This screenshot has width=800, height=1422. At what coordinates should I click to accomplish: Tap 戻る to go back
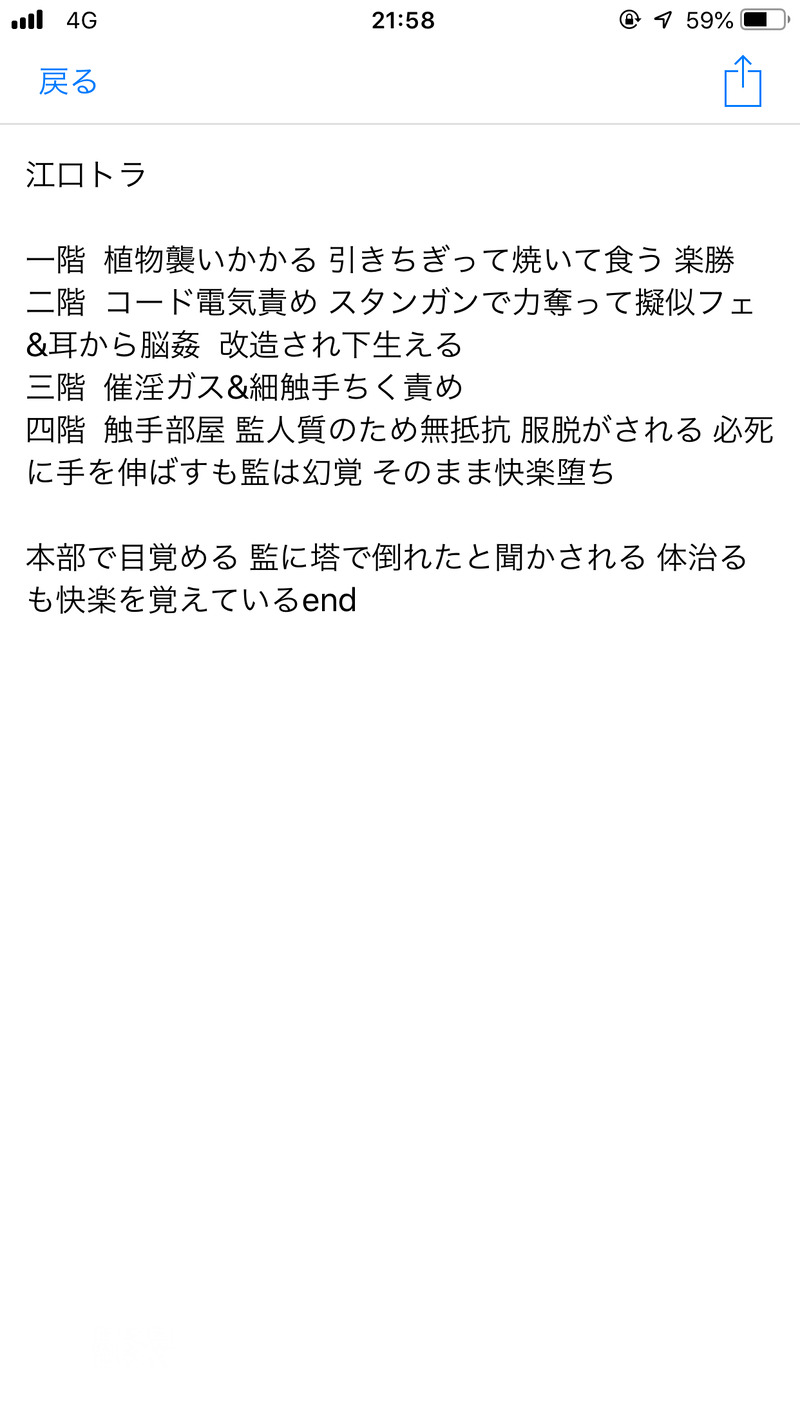pyautogui.click(x=68, y=82)
